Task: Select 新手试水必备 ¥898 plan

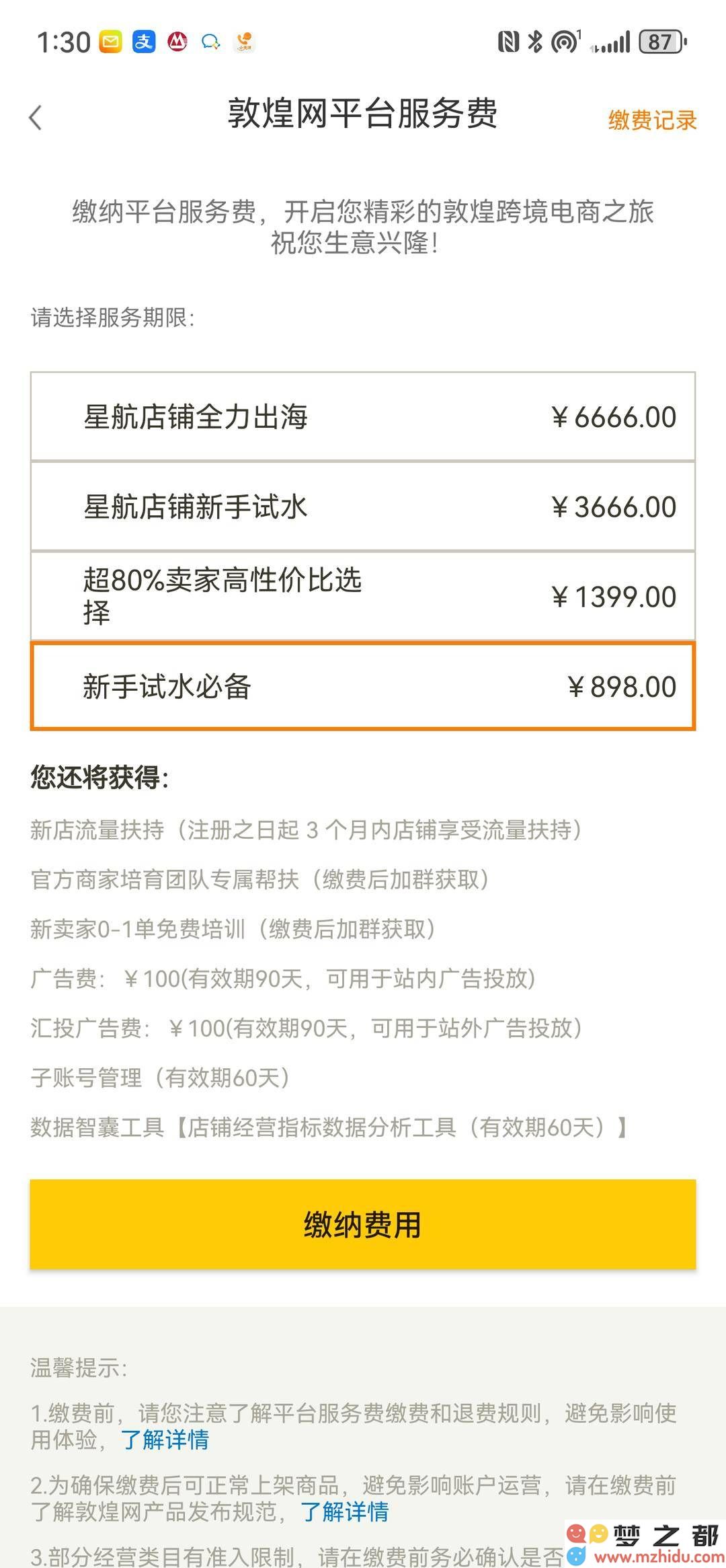Action: [x=363, y=686]
